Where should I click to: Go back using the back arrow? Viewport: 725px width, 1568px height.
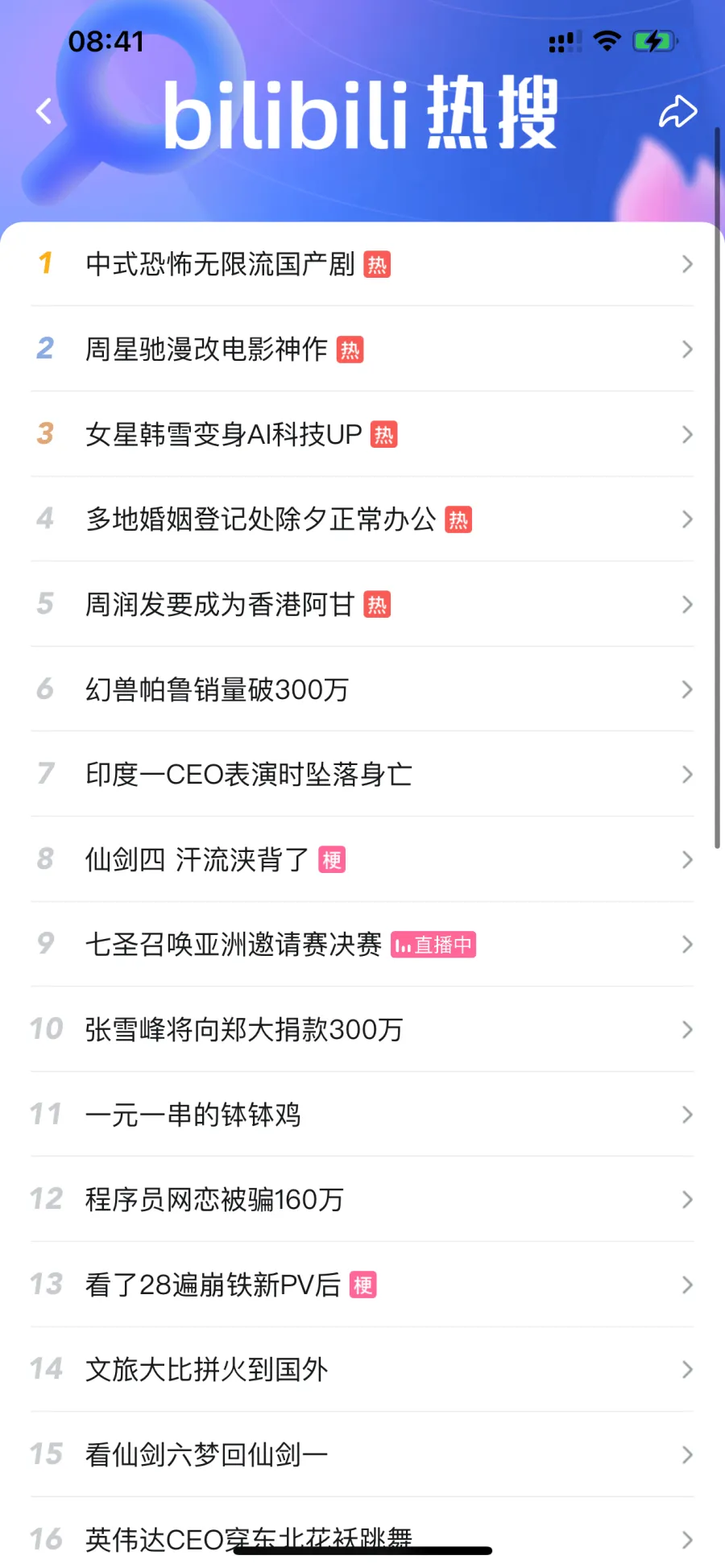(44, 111)
